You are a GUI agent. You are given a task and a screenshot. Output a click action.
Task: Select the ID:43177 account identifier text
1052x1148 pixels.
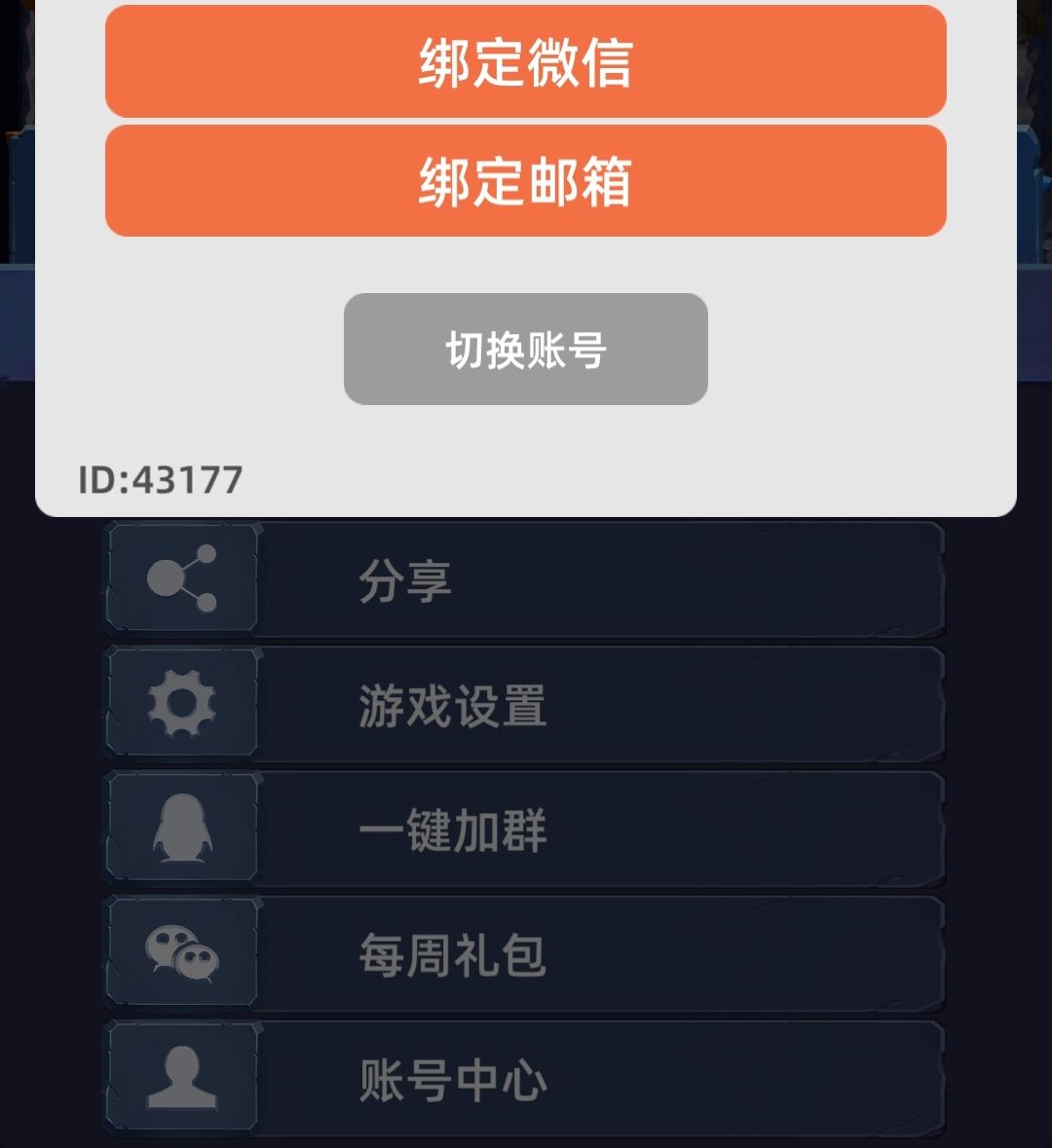pos(158,477)
